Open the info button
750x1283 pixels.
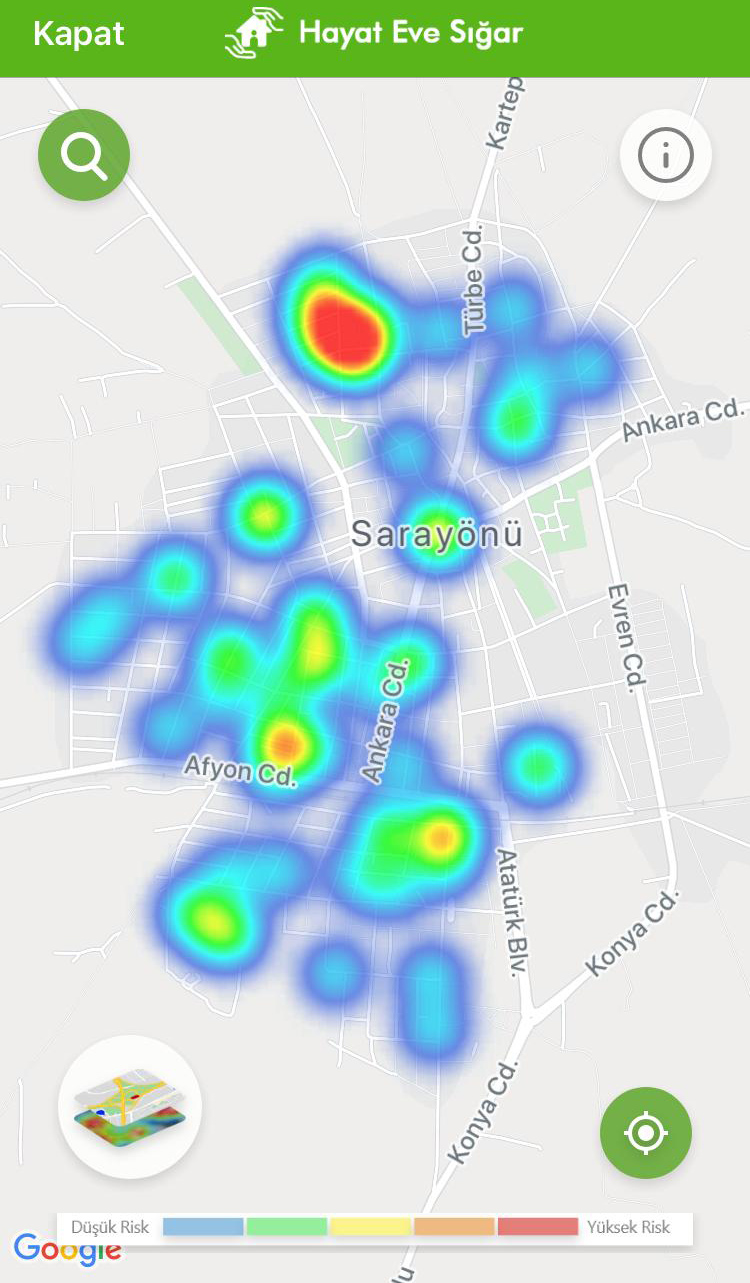tap(665, 155)
